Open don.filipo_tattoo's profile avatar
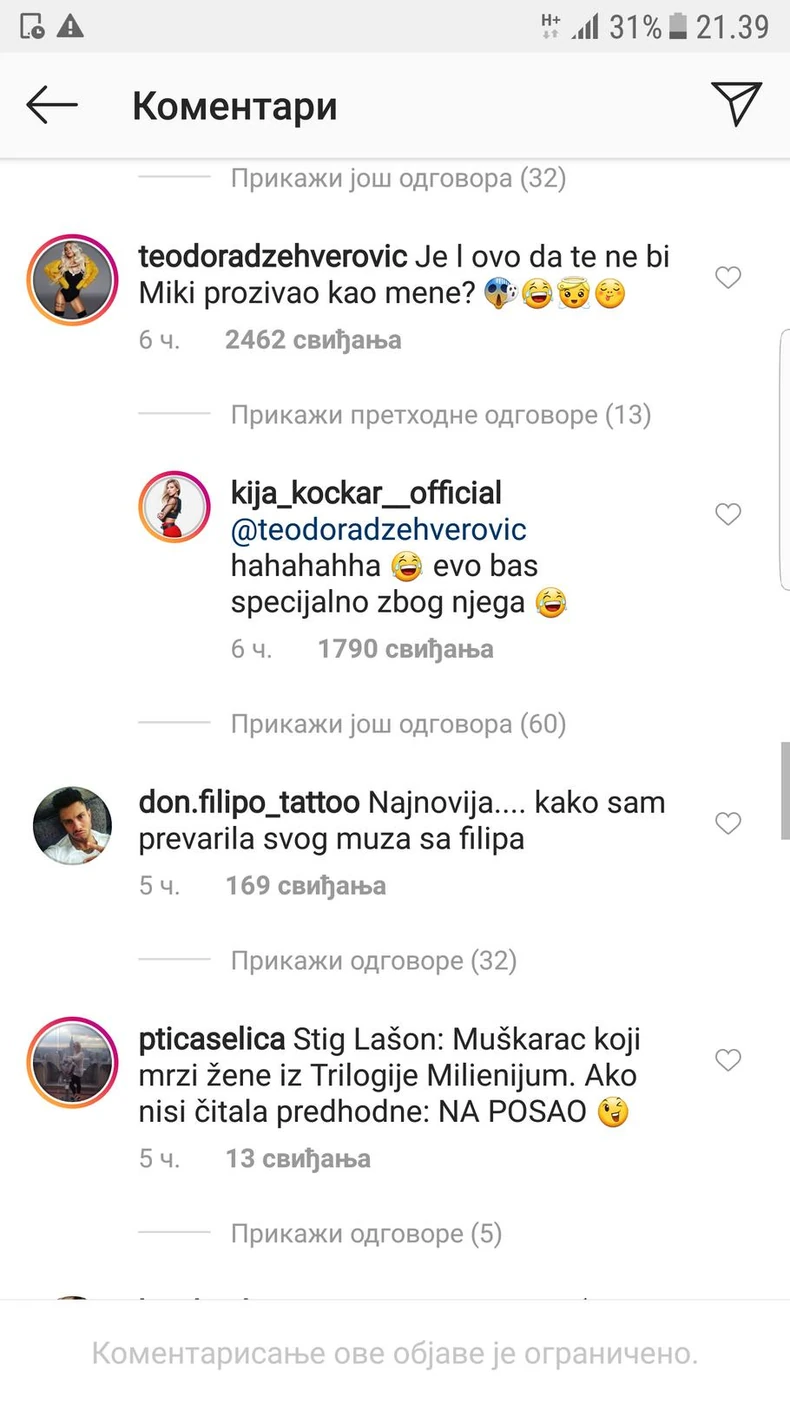 70,824
